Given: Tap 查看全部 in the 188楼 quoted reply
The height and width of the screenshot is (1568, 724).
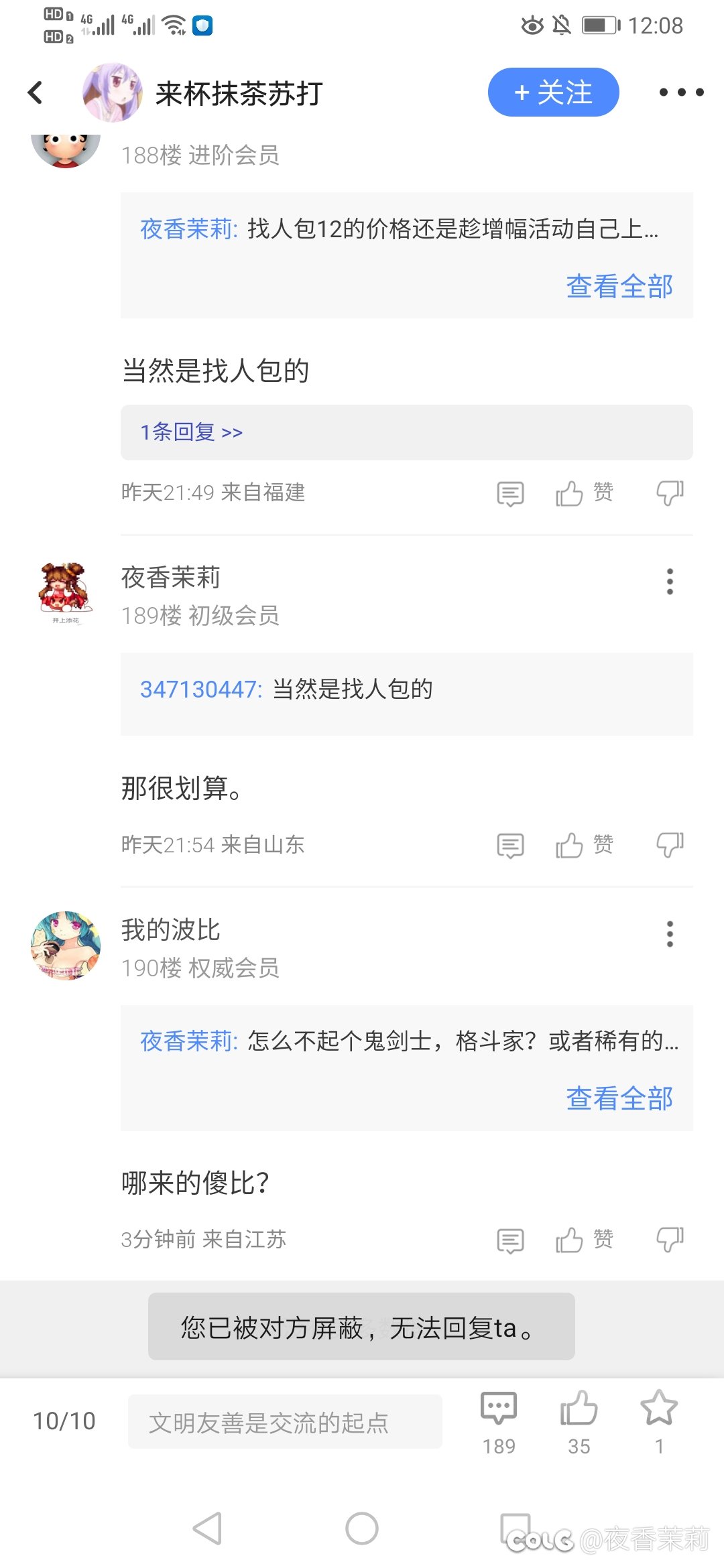Looking at the screenshot, I should coord(619,287).
